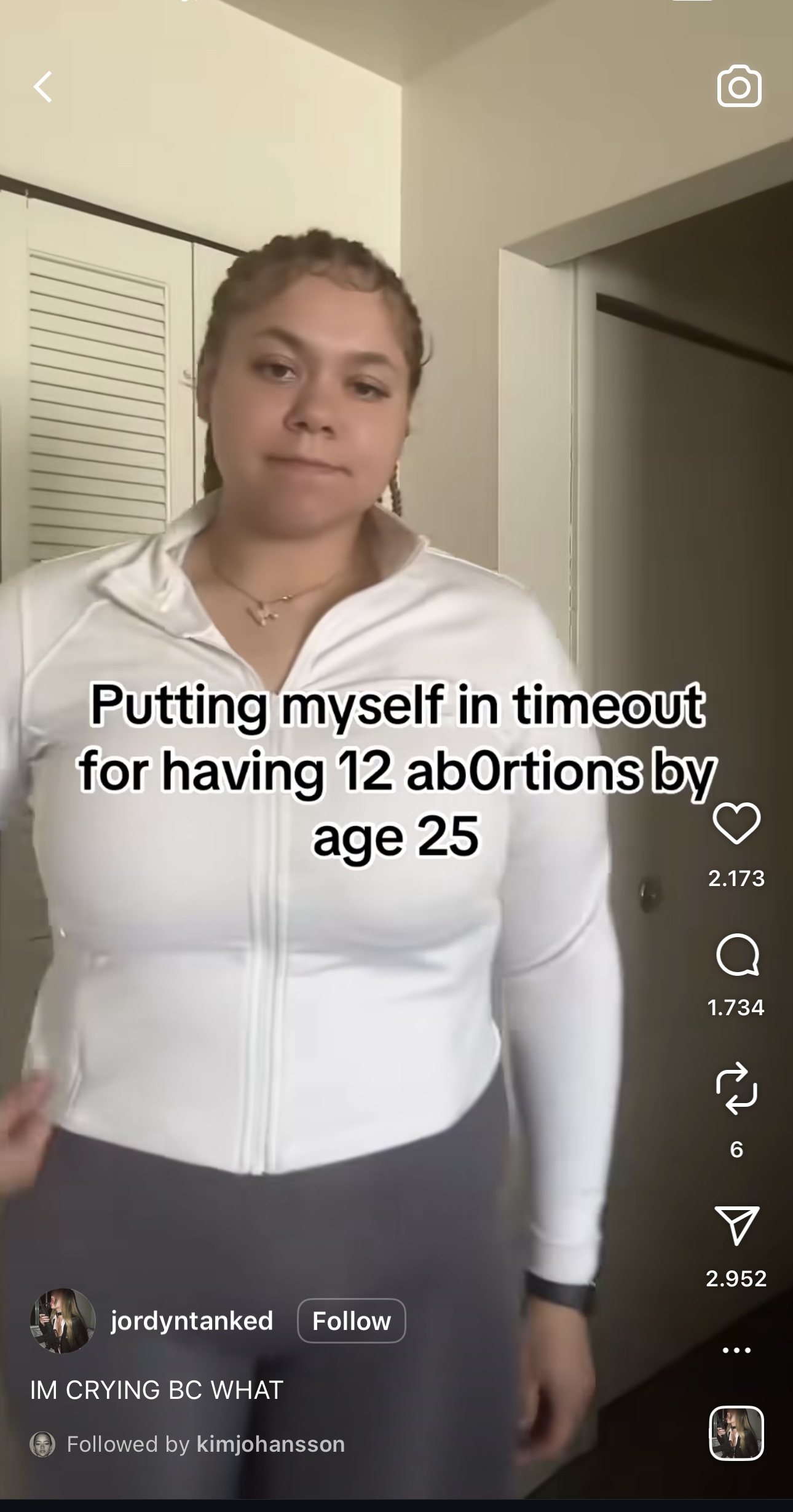This screenshot has height=1512, width=793.
Task: Open jordyntanked's profile picture
Action: click(63, 1320)
